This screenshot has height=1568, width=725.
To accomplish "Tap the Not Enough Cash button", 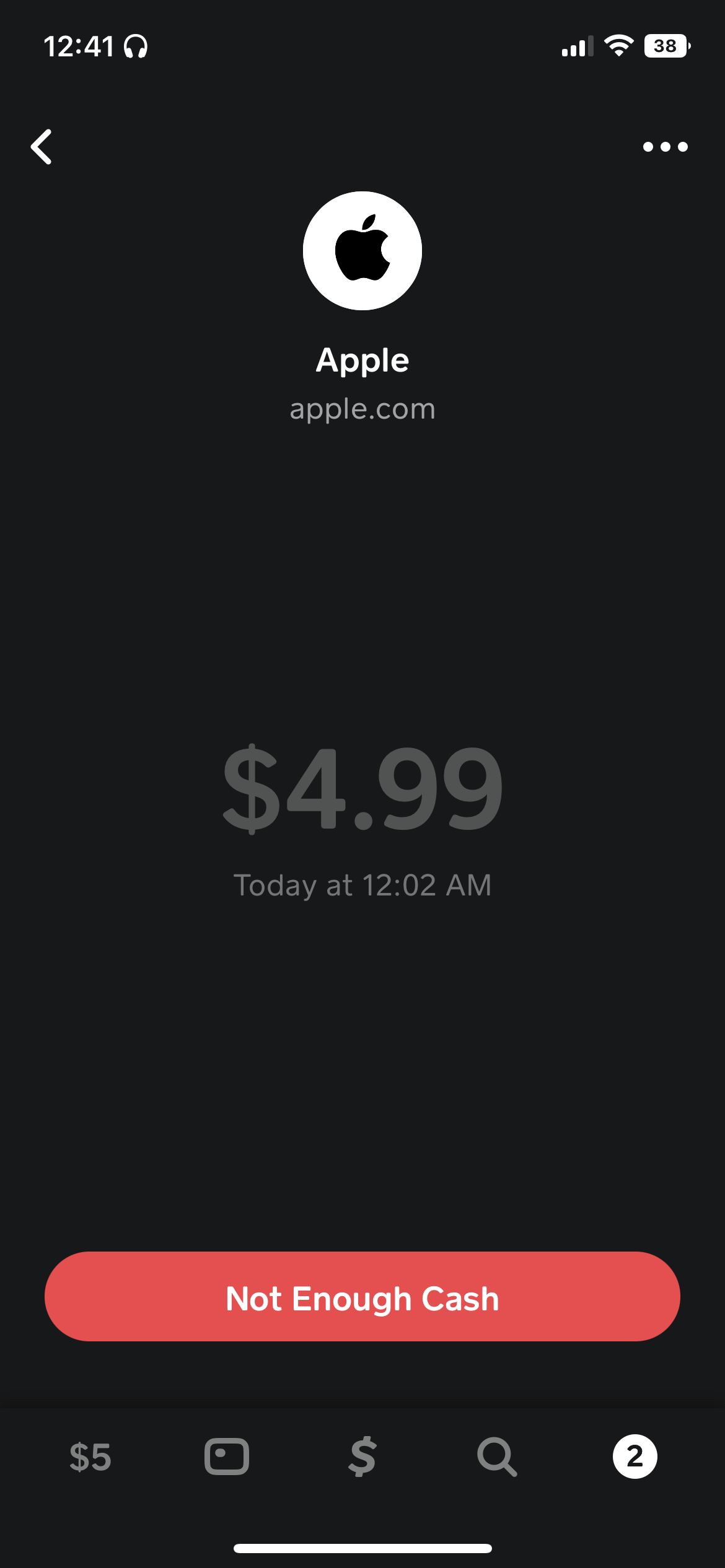I will click(x=362, y=1297).
